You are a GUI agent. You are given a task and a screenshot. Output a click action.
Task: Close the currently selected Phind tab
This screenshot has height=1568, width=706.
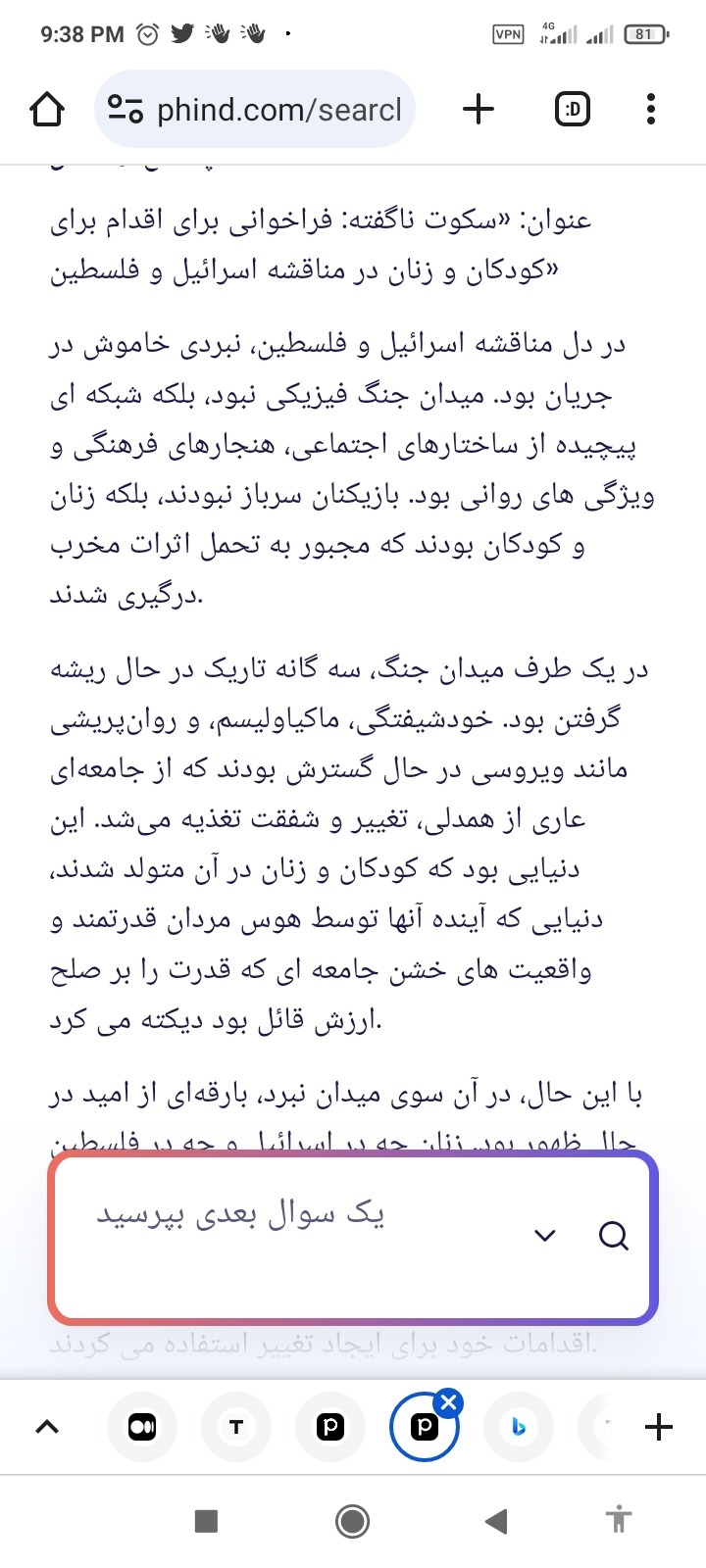pyautogui.click(x=449, y=1403)
